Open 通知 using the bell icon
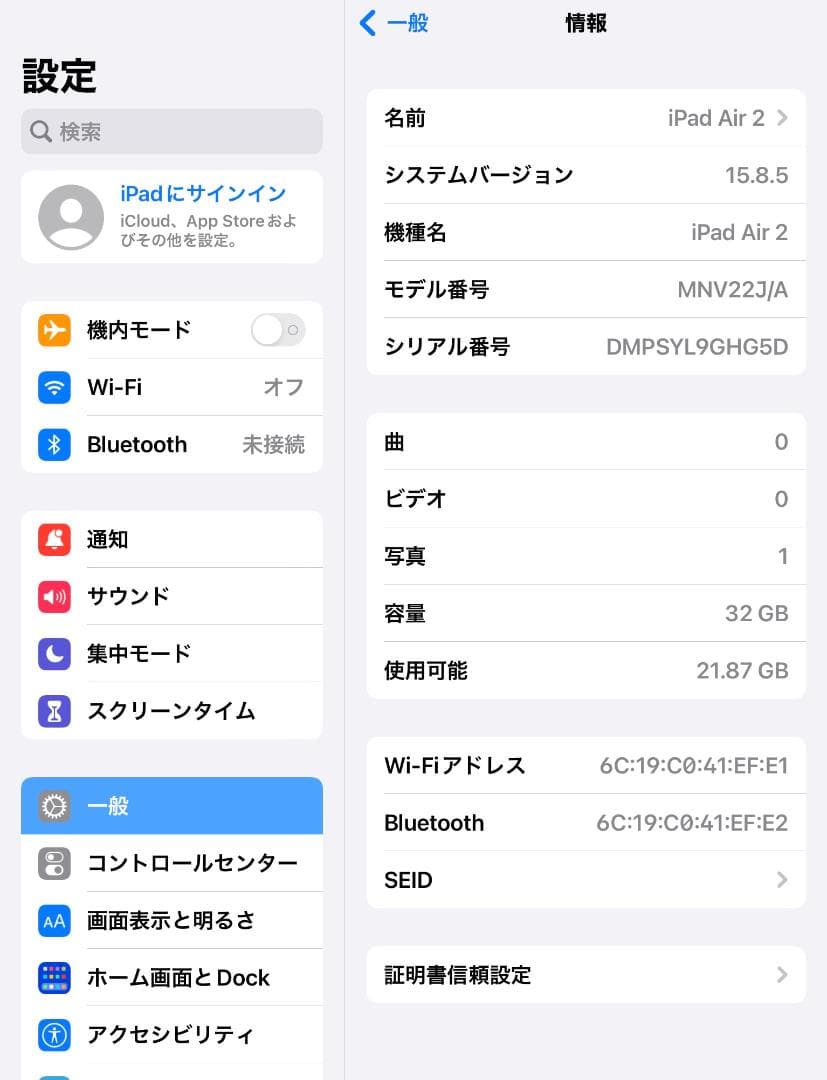827x1080 pixels. 53,540
